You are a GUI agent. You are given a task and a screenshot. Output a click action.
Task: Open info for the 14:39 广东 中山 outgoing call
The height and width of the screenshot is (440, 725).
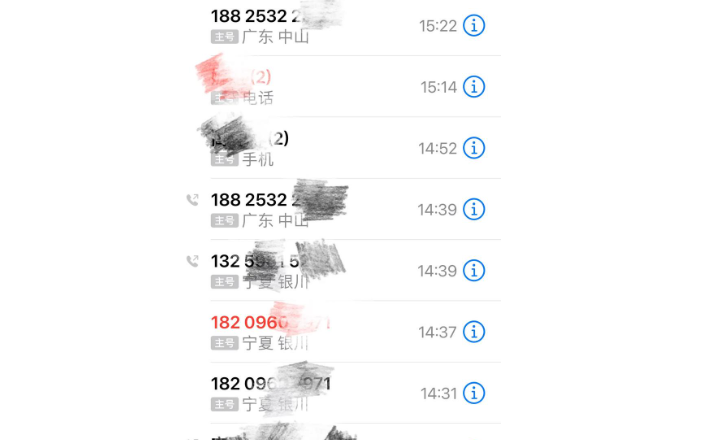pyautogui.click(x=474, y=209)
